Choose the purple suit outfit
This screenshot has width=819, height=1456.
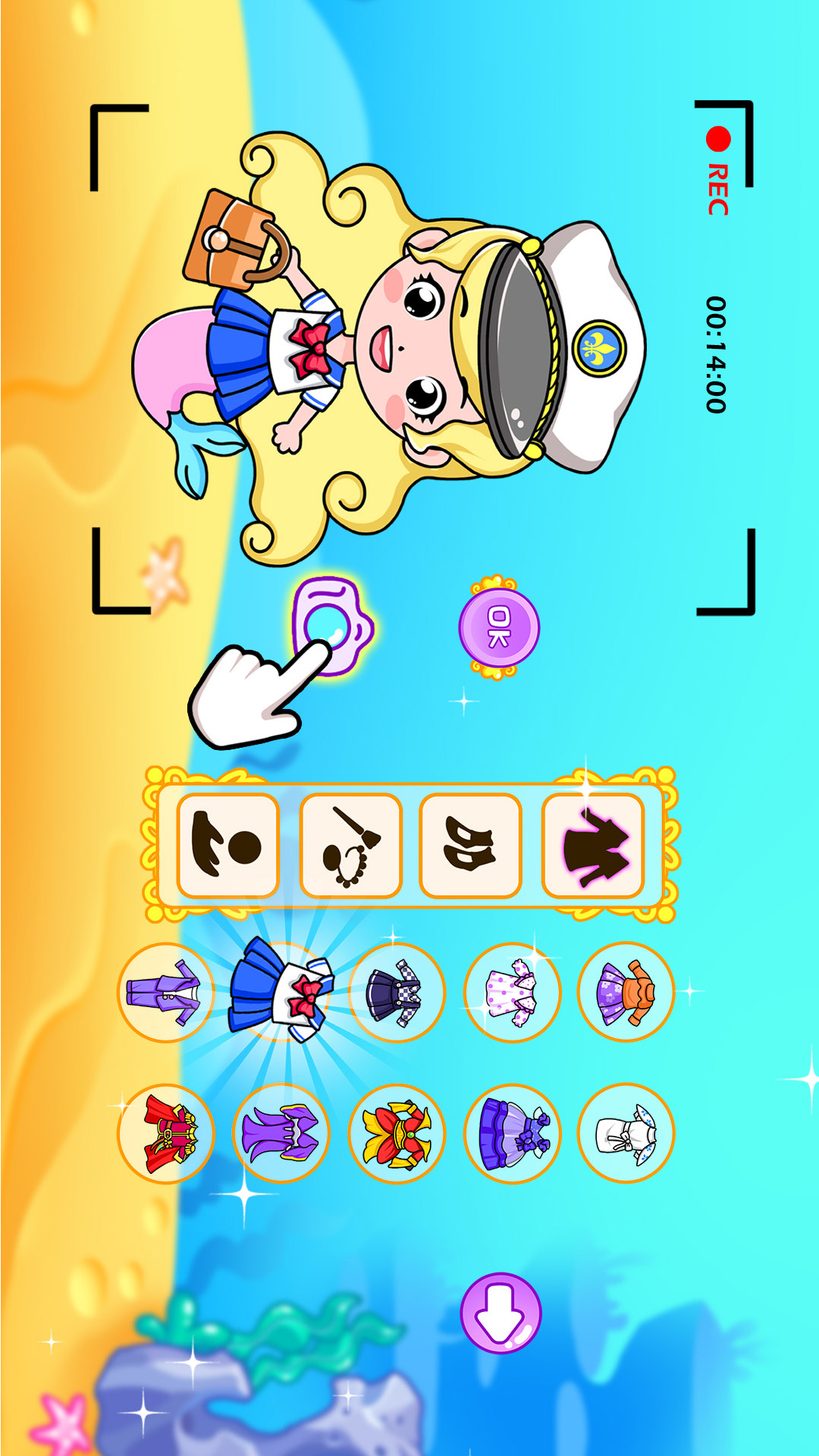[x=166, y=992]
